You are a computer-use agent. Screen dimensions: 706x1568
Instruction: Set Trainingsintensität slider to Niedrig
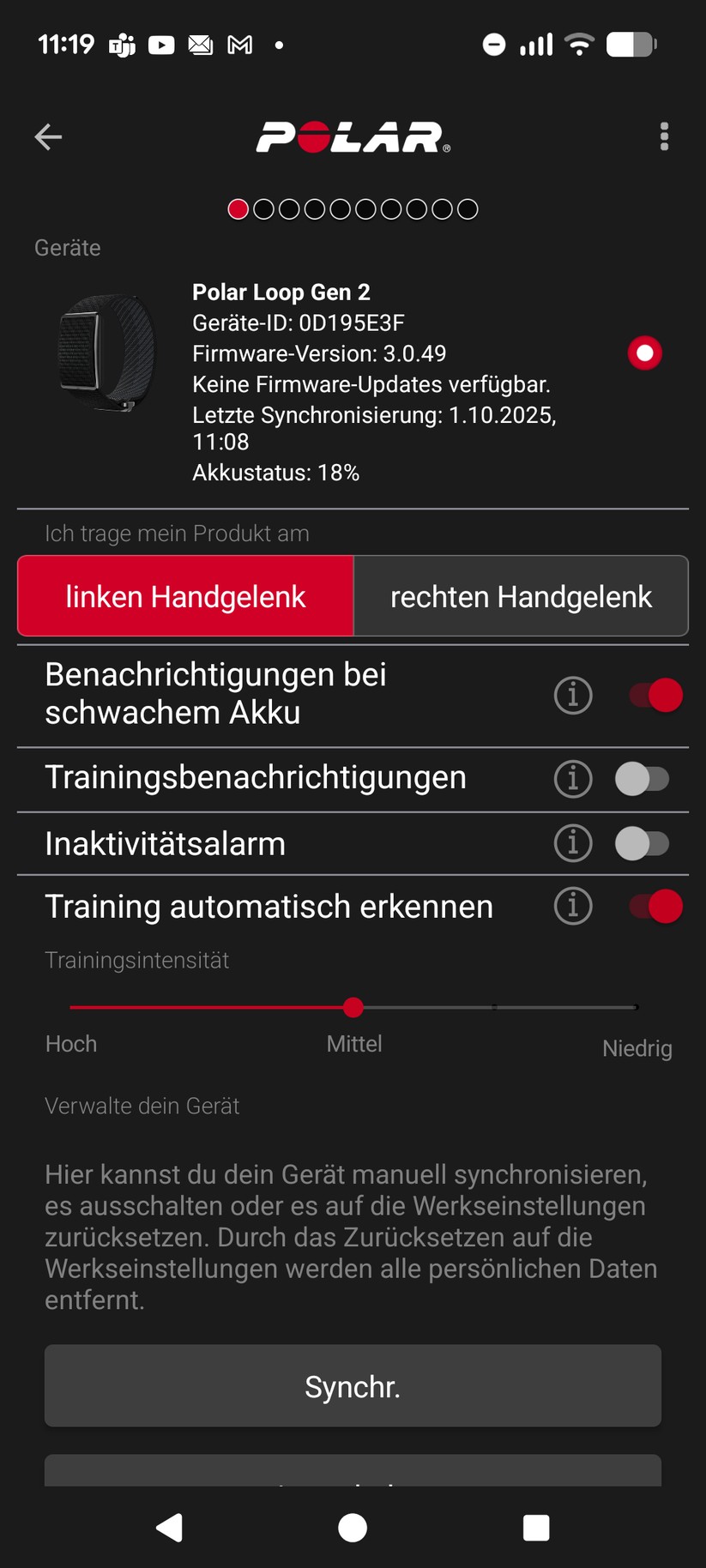635,1007
